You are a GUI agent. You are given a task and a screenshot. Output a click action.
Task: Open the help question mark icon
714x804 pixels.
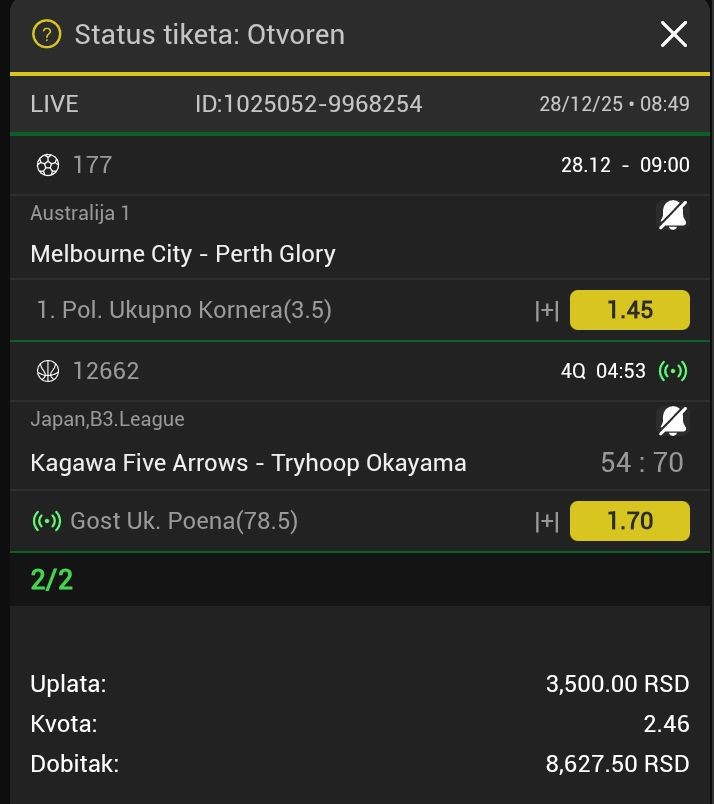click(47, 34)
